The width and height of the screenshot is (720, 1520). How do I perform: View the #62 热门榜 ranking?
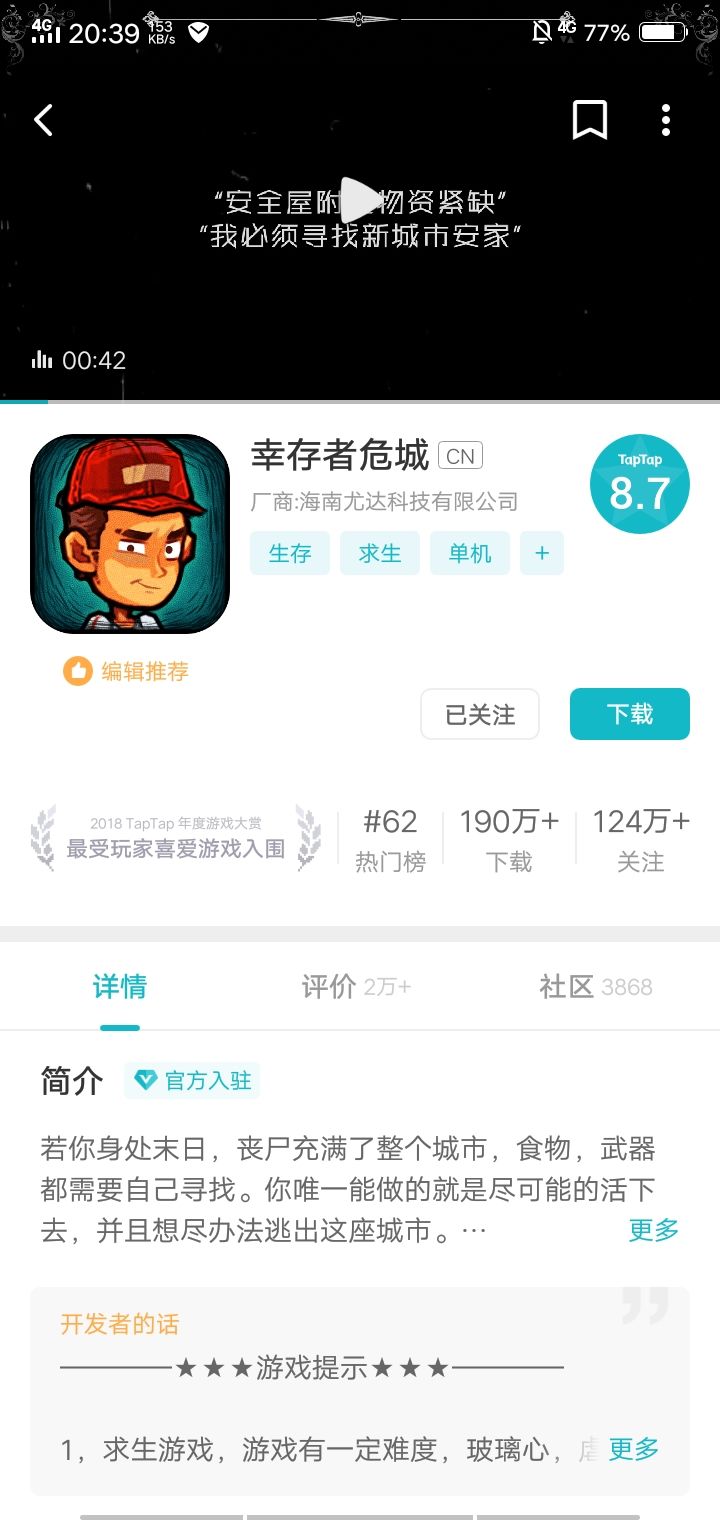pyautogui.click(x=391, y=840)
